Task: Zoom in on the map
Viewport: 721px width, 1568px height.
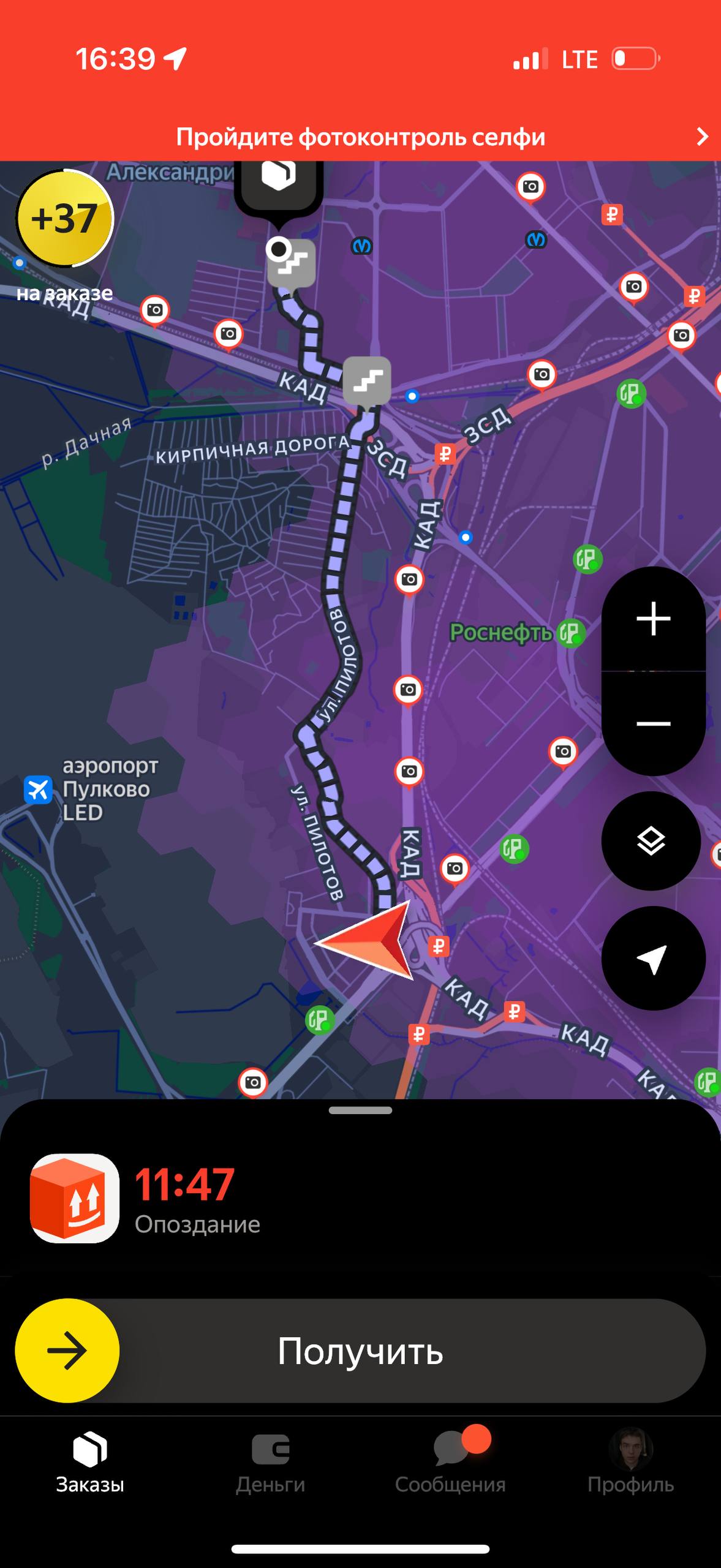Action: 653,619
